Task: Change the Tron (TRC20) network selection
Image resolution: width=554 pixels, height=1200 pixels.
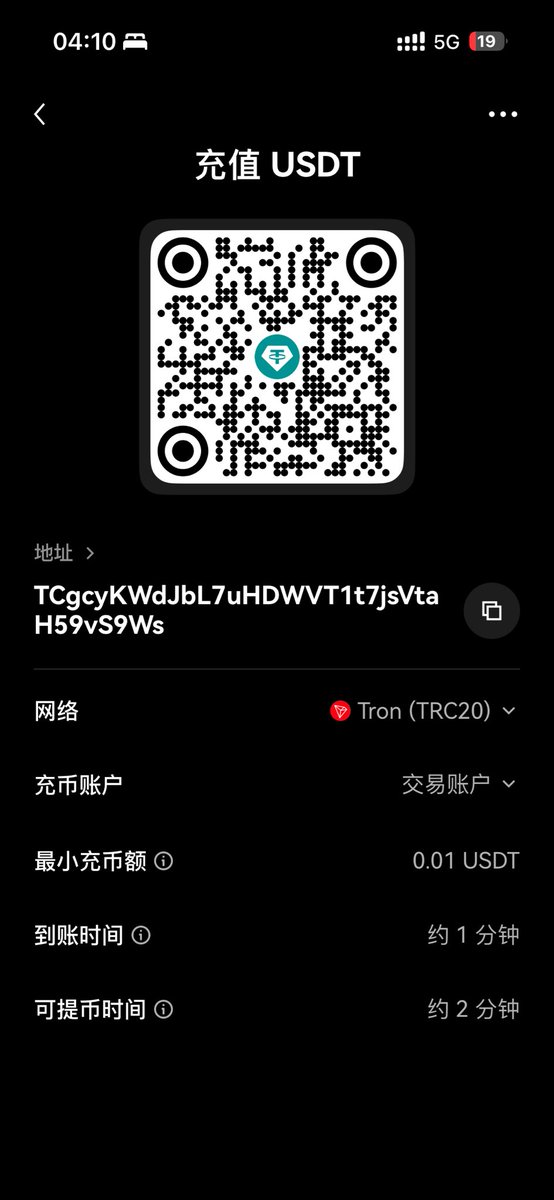Action: [423, 711]
